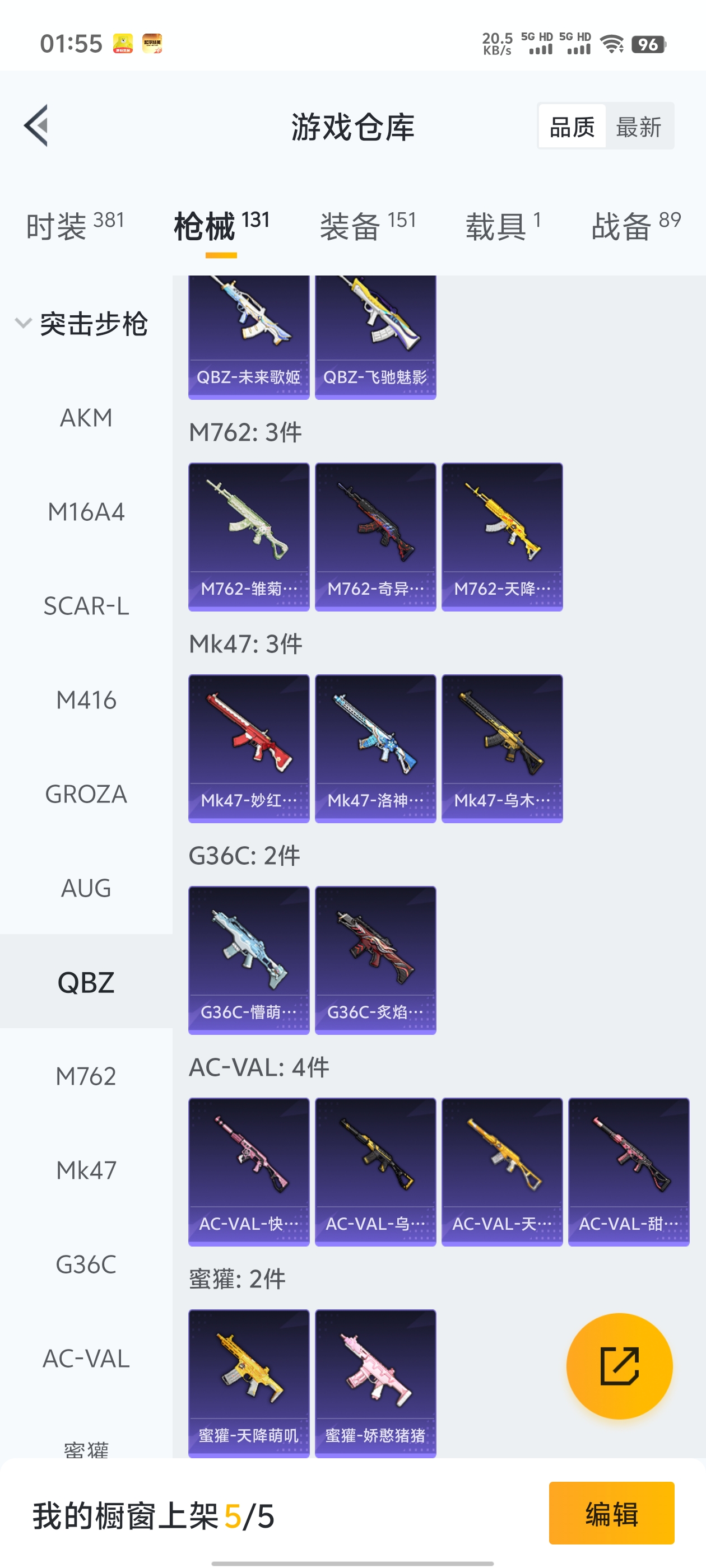Tap the 编辑 button

click(611, 1513)
